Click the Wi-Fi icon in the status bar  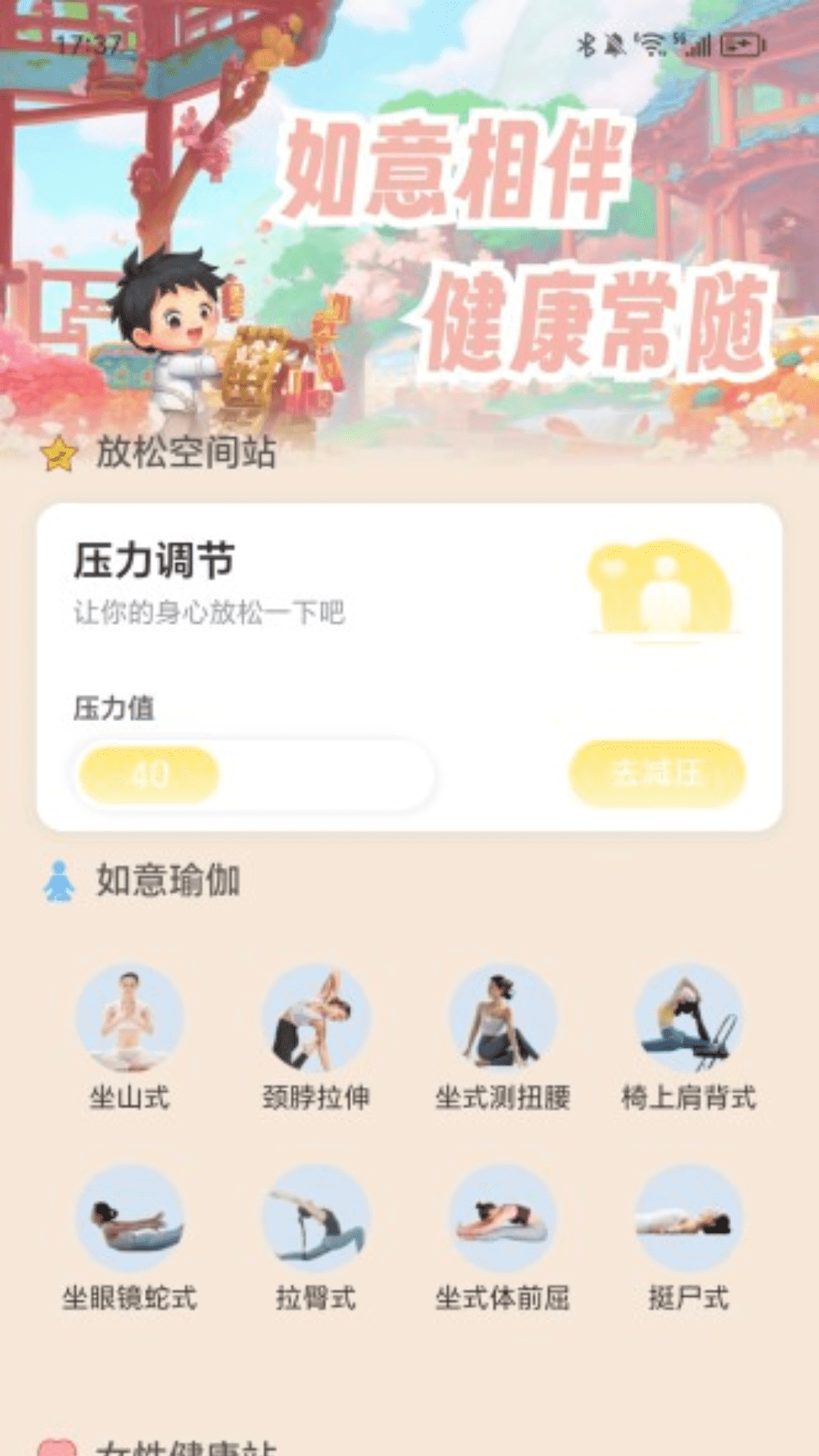[651, 45]
